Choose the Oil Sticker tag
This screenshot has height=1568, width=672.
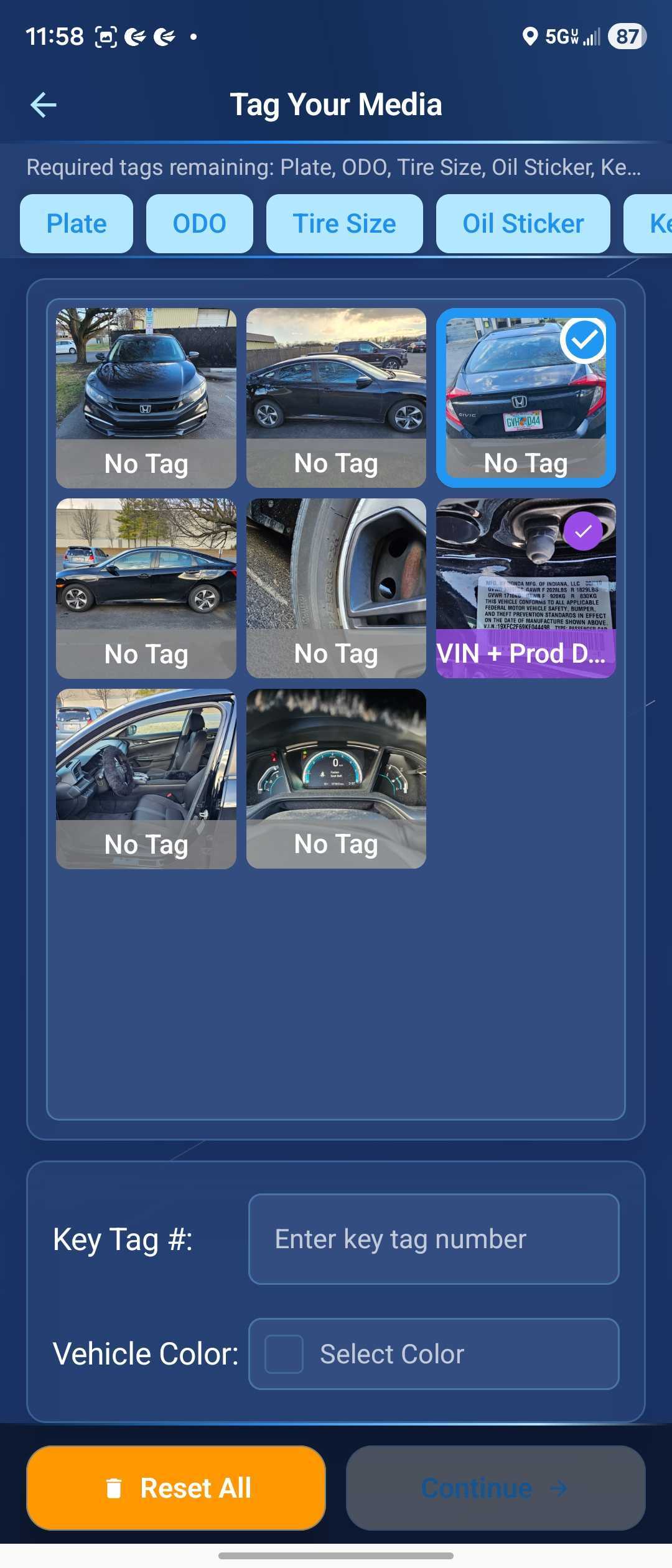[x=523, y=223]
